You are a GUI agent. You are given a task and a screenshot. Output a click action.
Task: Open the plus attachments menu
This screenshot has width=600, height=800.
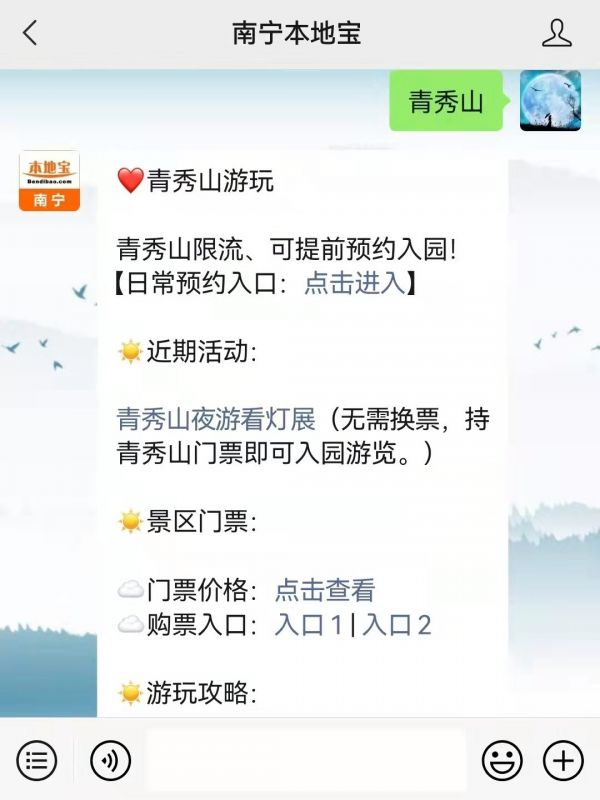pyautogui.click(x=563, y=762)
